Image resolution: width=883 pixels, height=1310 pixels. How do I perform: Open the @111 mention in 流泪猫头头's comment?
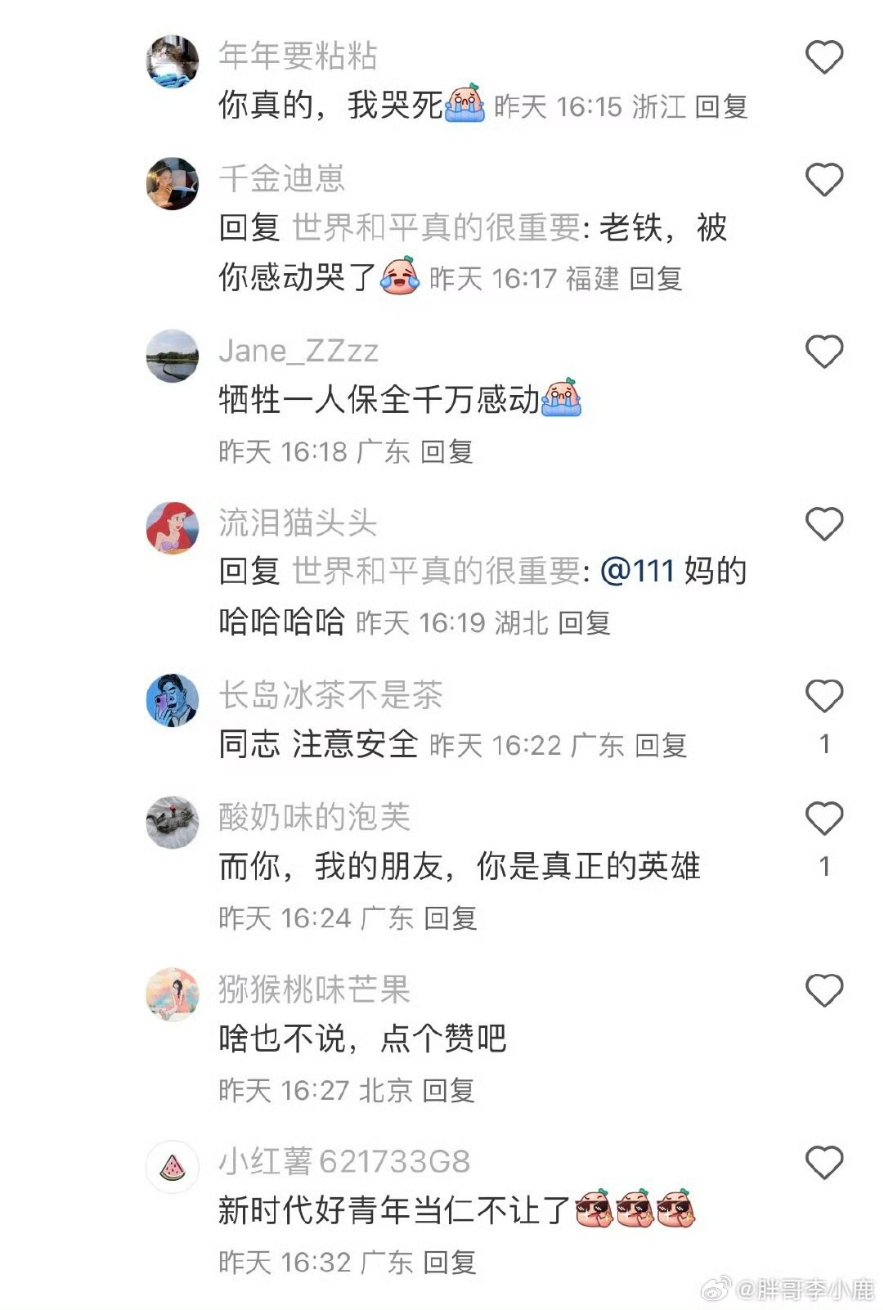click(x=640, y=572)
